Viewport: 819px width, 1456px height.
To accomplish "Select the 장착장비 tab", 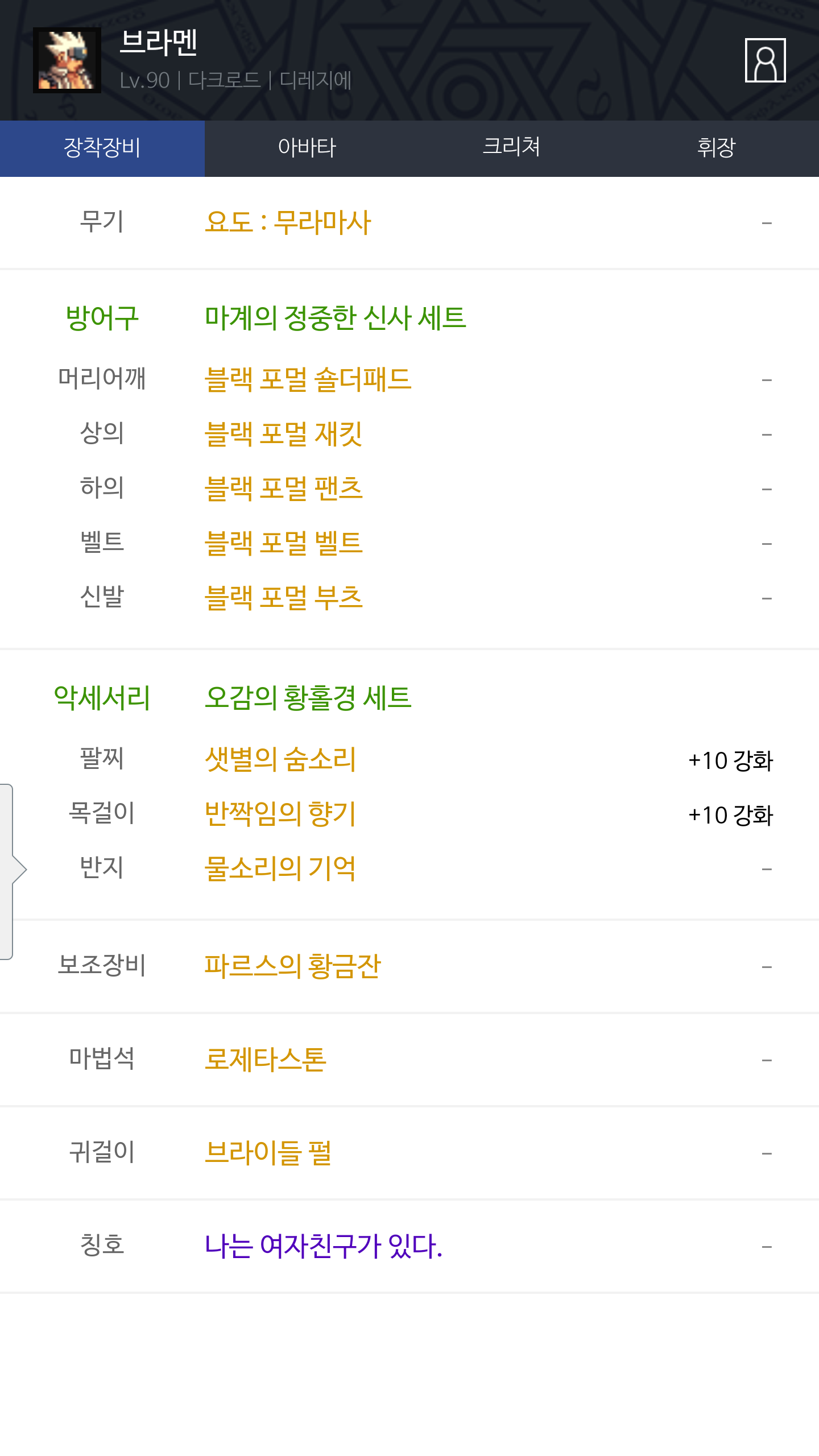I will click(102, 148).
